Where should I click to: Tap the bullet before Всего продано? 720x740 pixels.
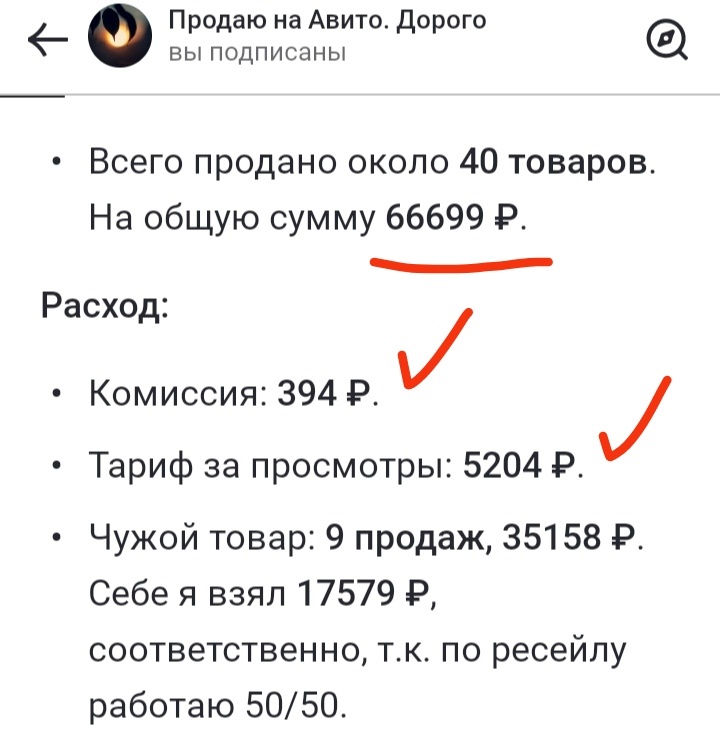[56, 162]
